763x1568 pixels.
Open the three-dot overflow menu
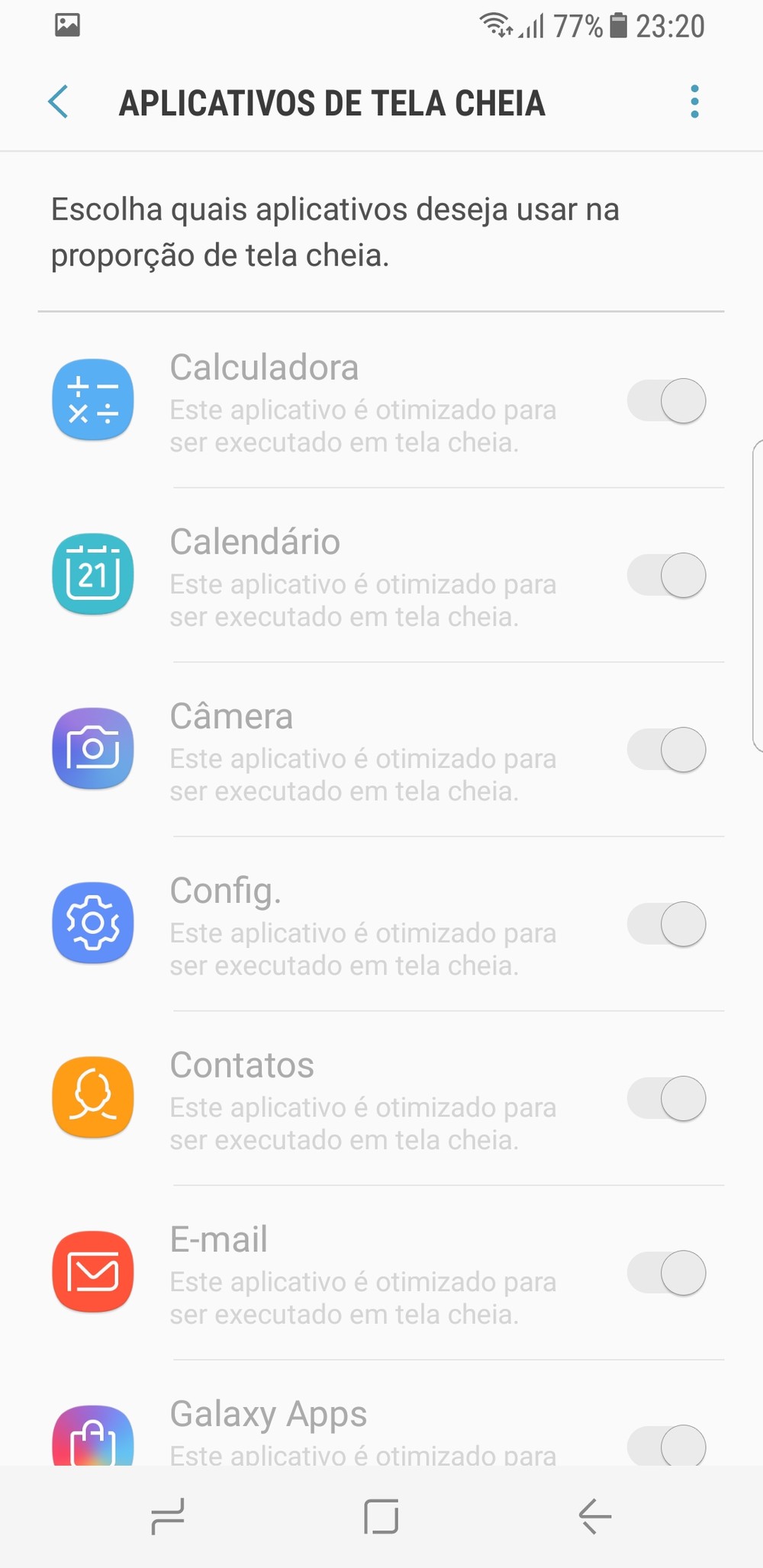(694, 102)
